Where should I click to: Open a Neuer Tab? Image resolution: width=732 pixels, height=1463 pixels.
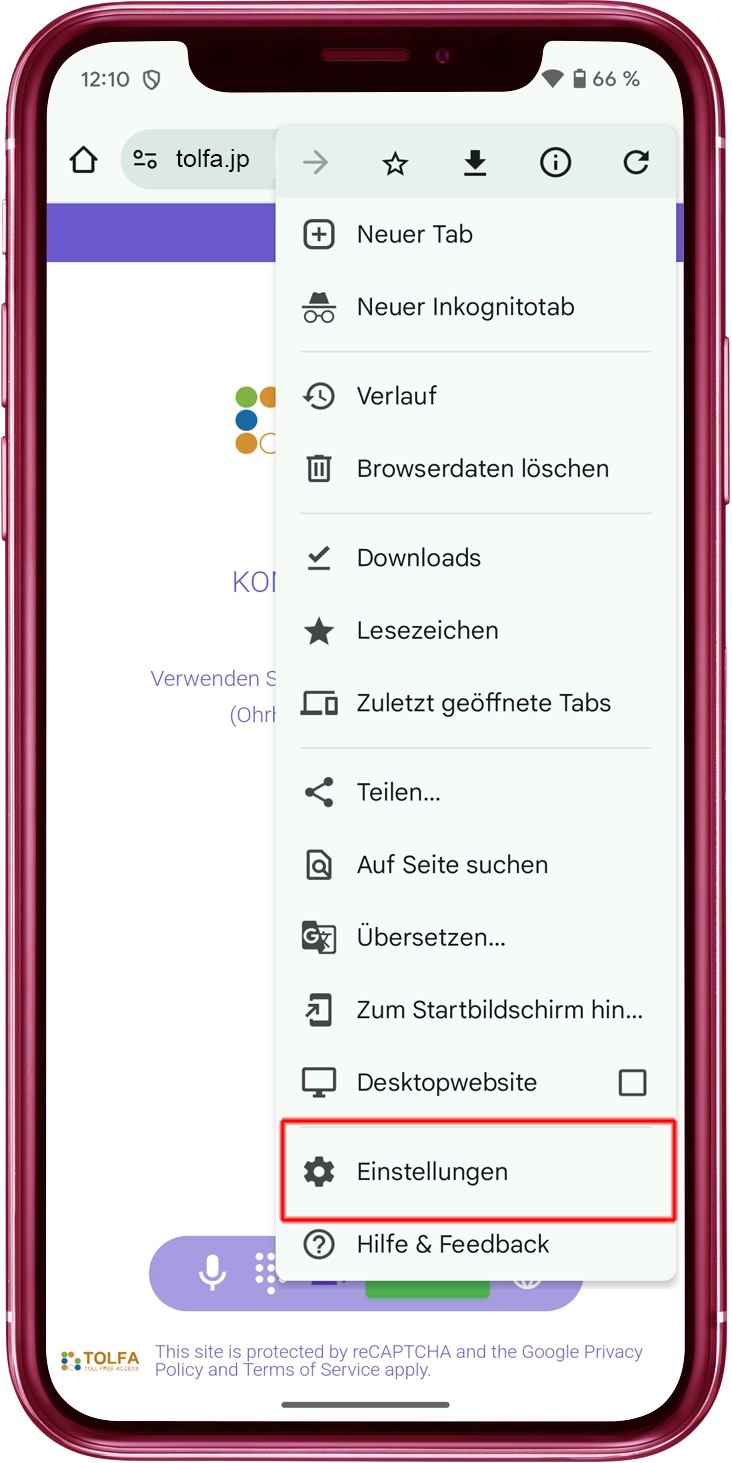pos(414,235)
